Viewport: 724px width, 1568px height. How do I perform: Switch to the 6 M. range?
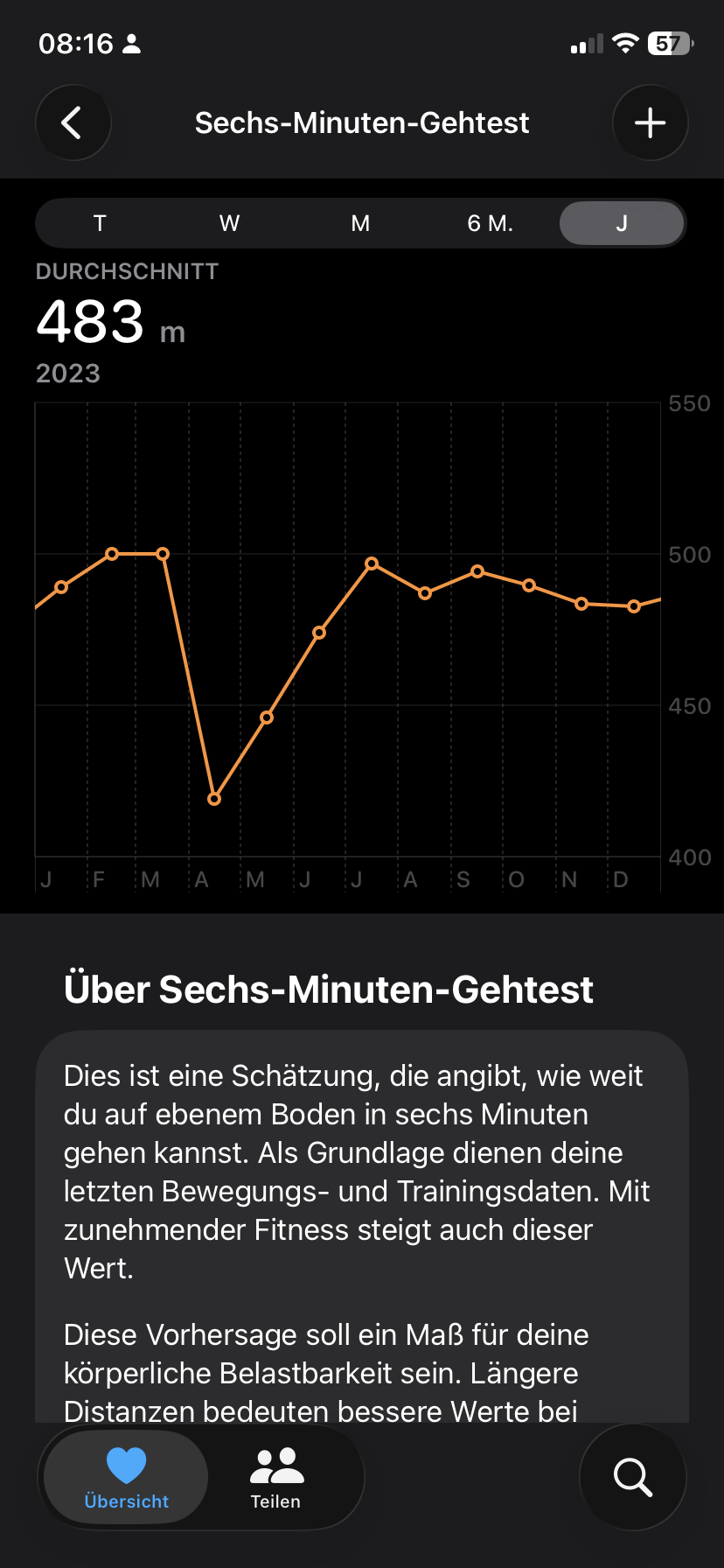tap(490, 223)
